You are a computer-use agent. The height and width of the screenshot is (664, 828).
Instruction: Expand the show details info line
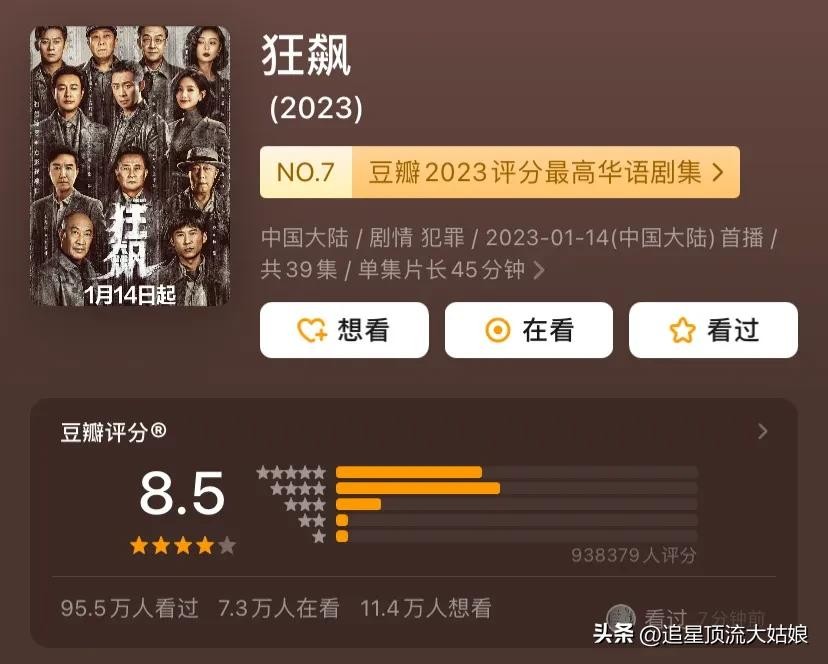539,270
